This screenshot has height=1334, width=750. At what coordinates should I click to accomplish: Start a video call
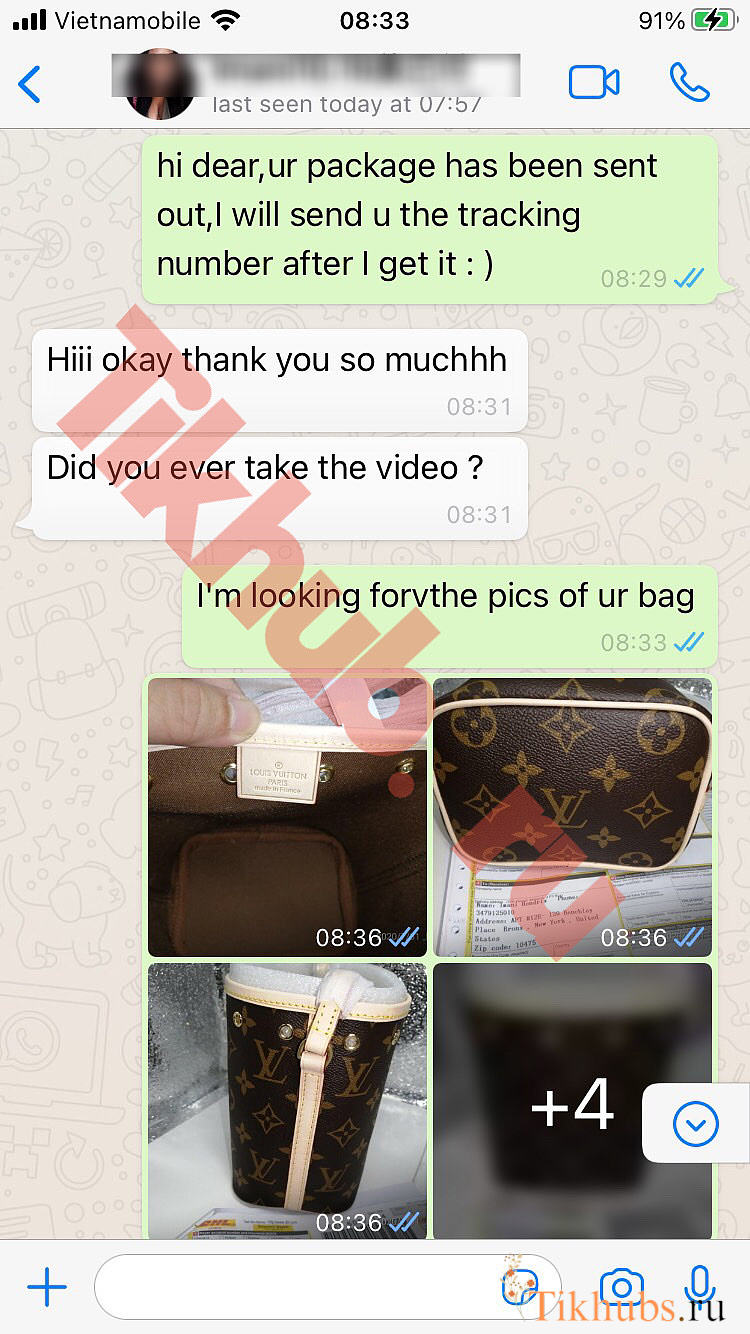(594, 83)
